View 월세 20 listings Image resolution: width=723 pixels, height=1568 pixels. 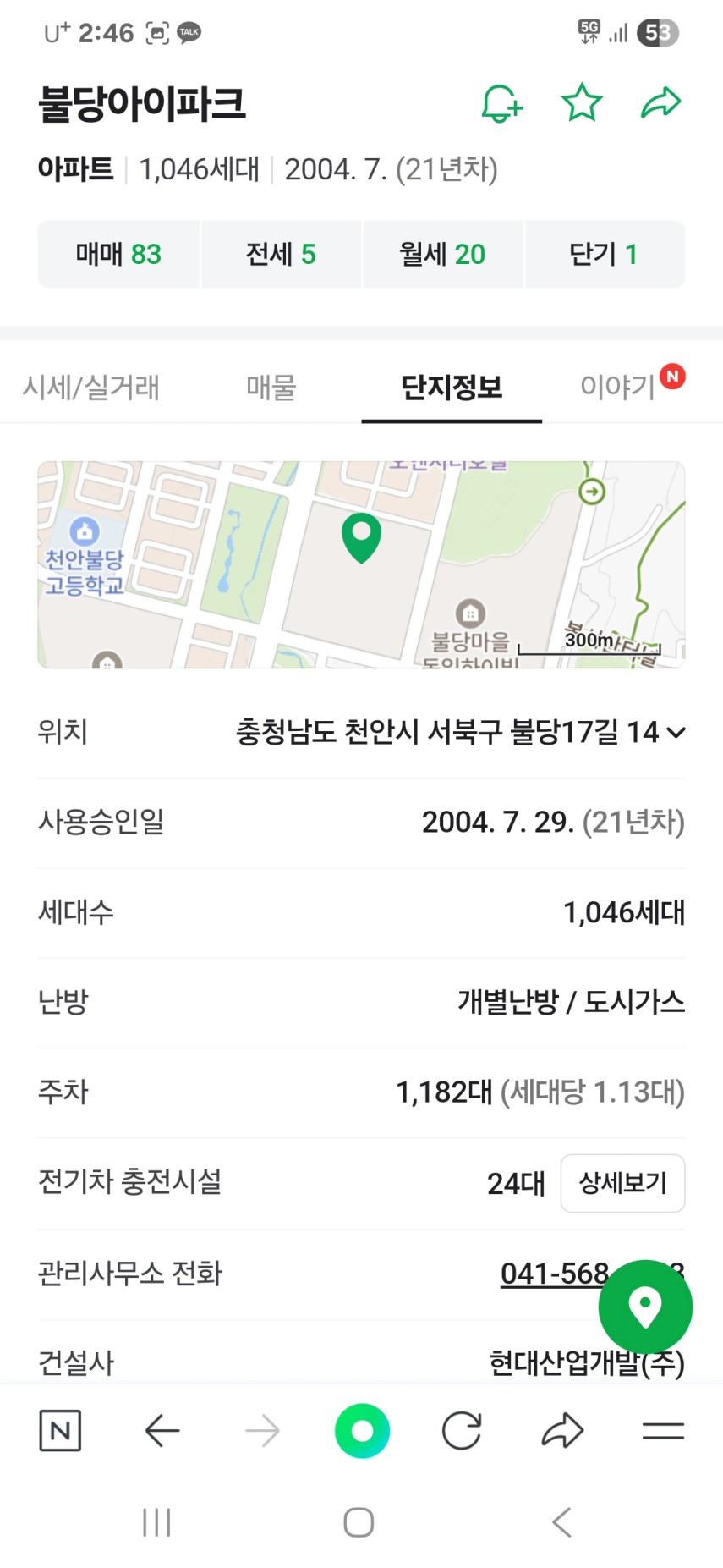442,255
